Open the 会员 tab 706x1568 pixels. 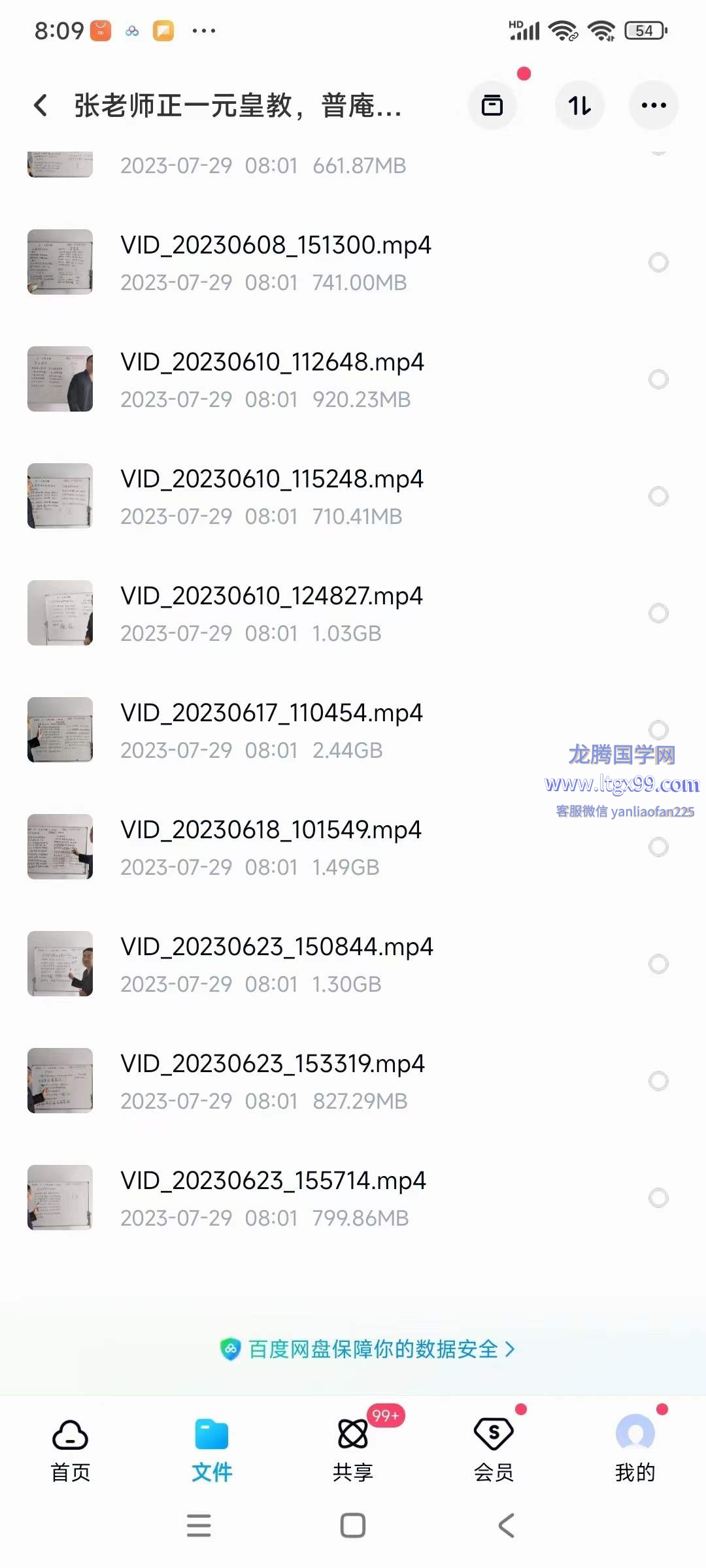point(494,1447)
